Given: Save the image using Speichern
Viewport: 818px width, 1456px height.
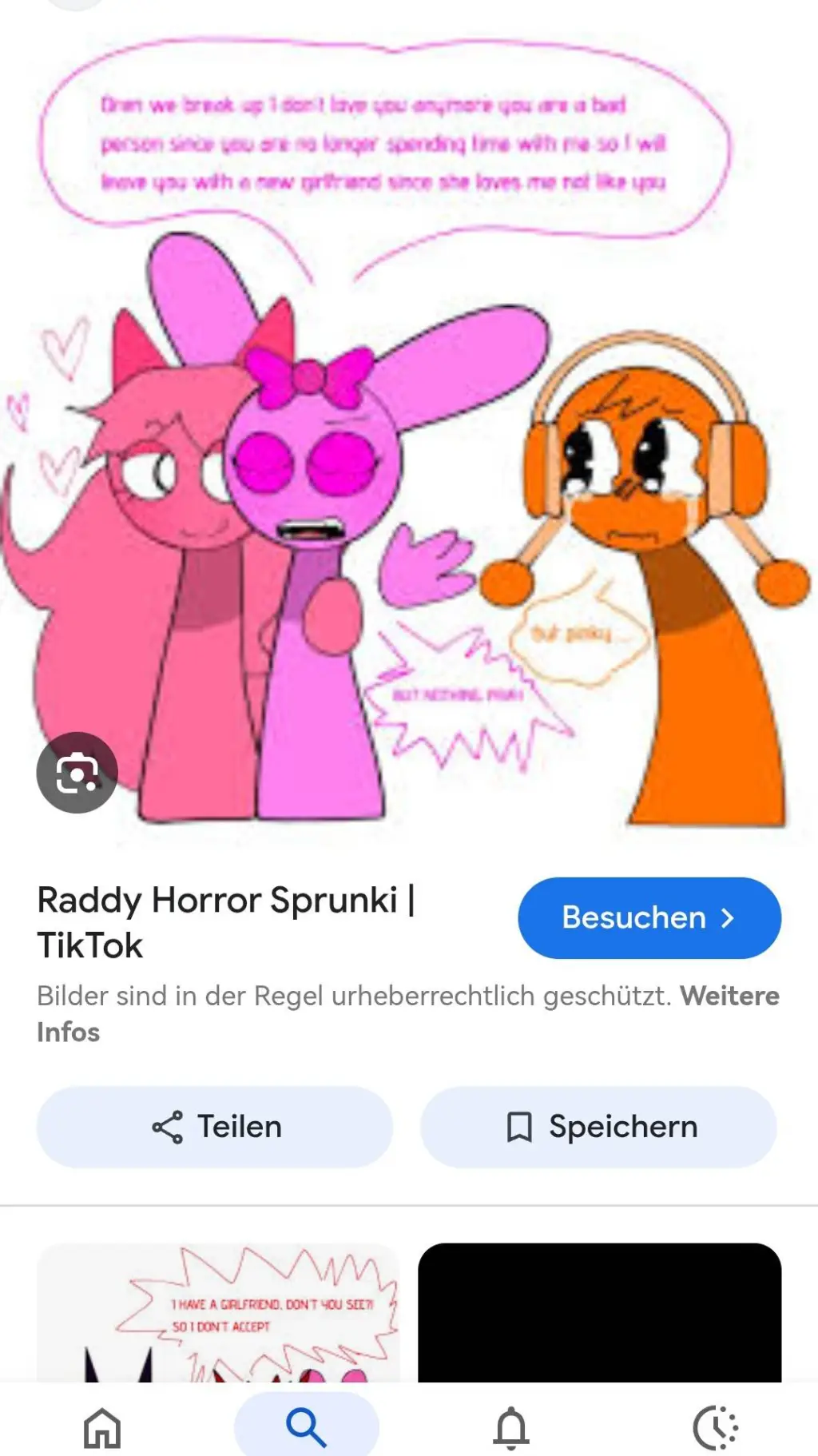Looking at the screenshot, I should [598, 1127].
